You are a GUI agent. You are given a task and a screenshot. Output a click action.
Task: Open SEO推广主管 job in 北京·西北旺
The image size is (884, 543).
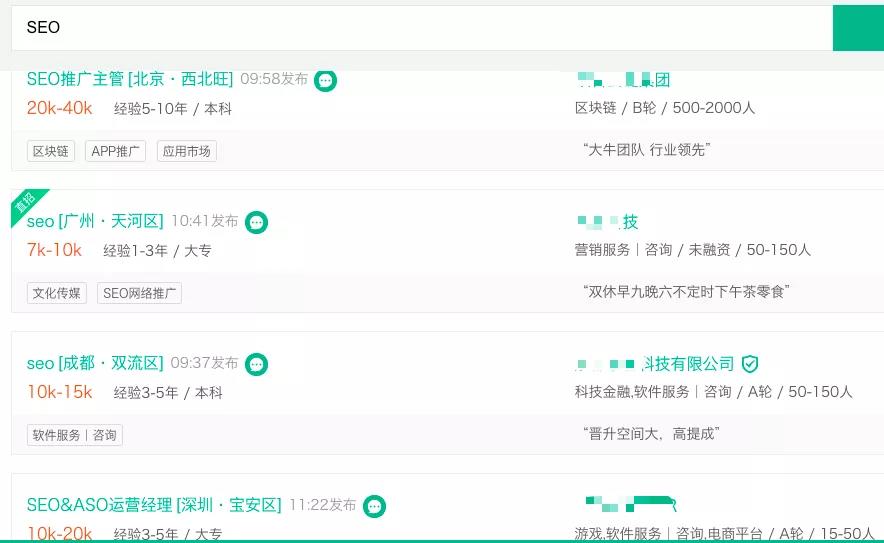pyautogui.click(x=130, y=80)
